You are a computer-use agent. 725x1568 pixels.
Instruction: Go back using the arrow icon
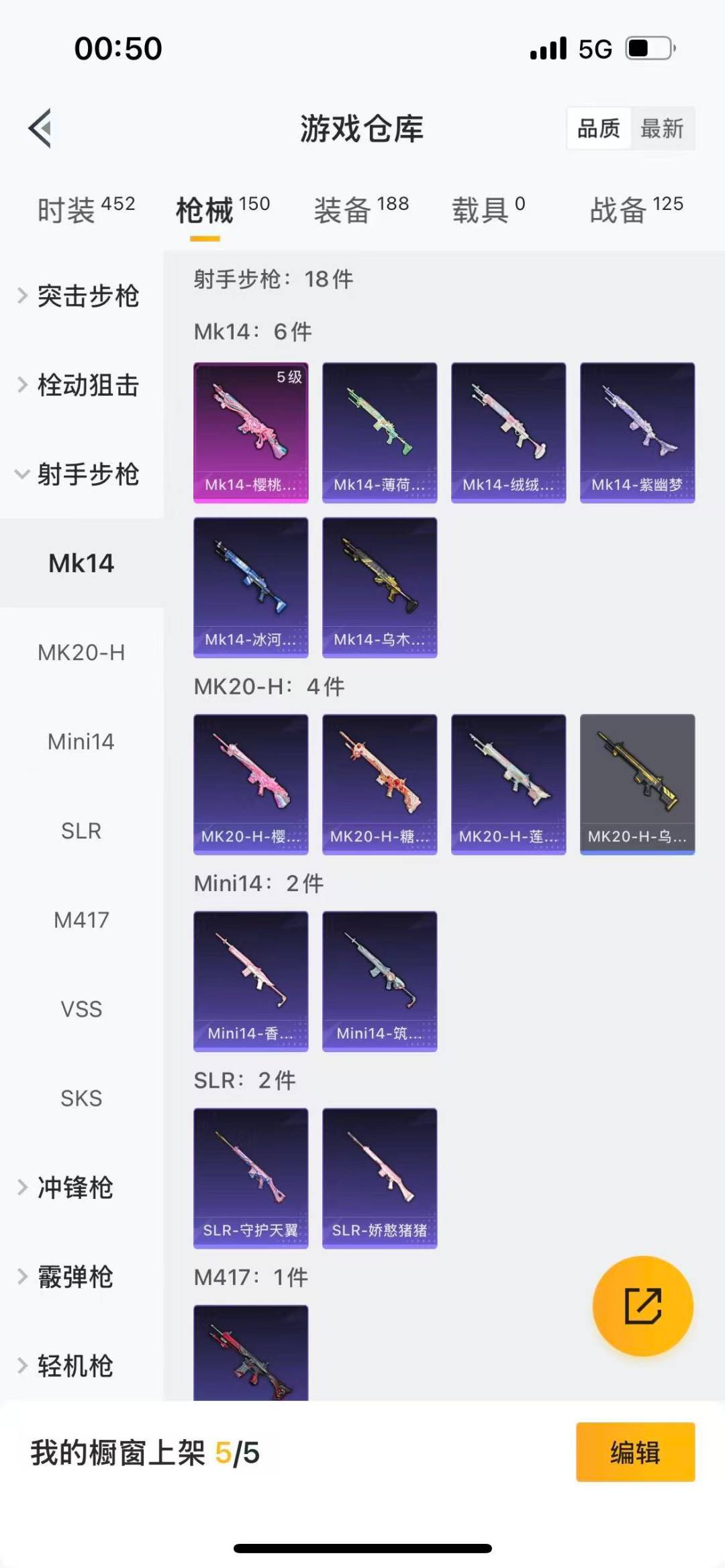pos(40,127)
